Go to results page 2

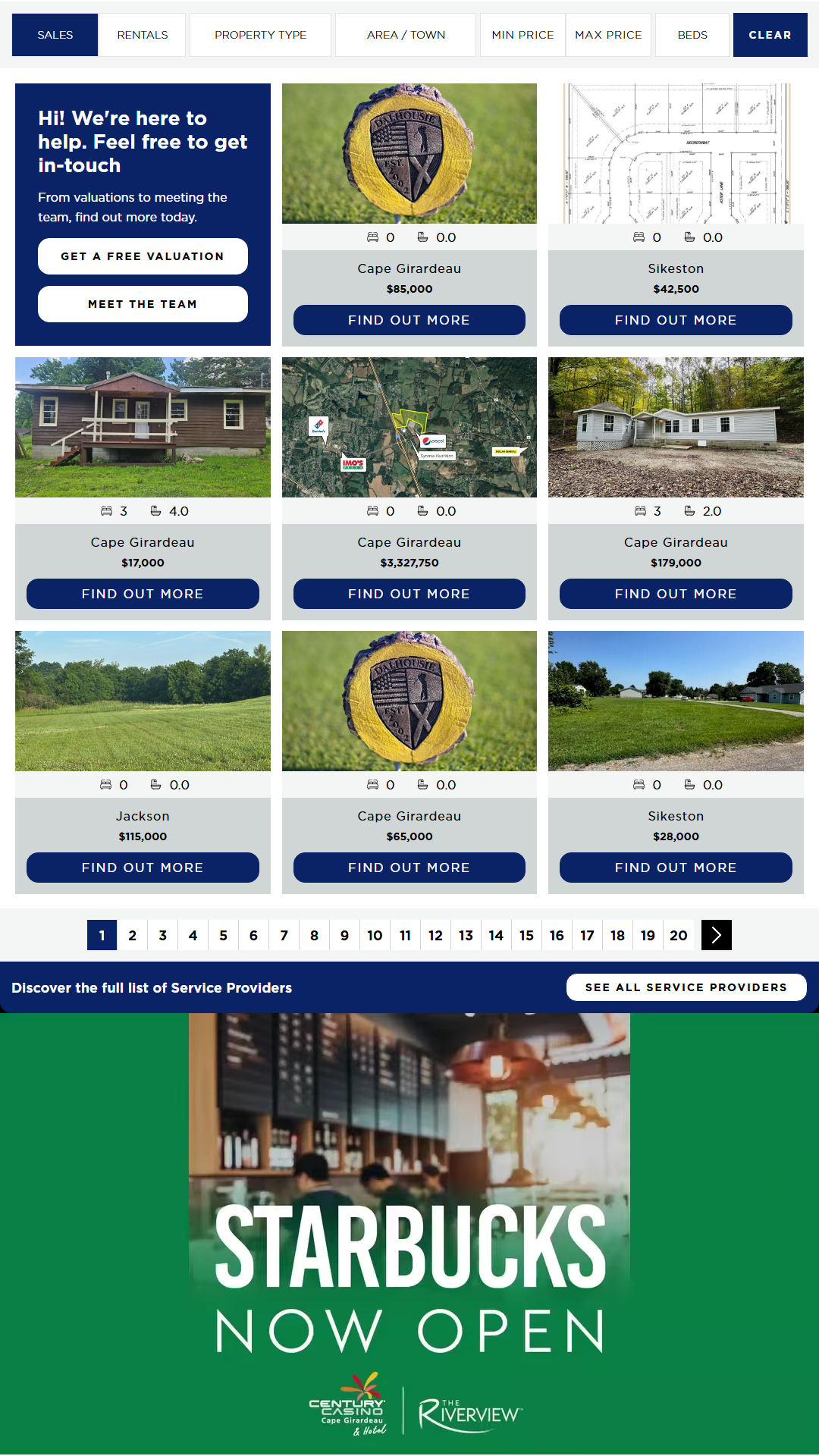(x=133, y=935)
